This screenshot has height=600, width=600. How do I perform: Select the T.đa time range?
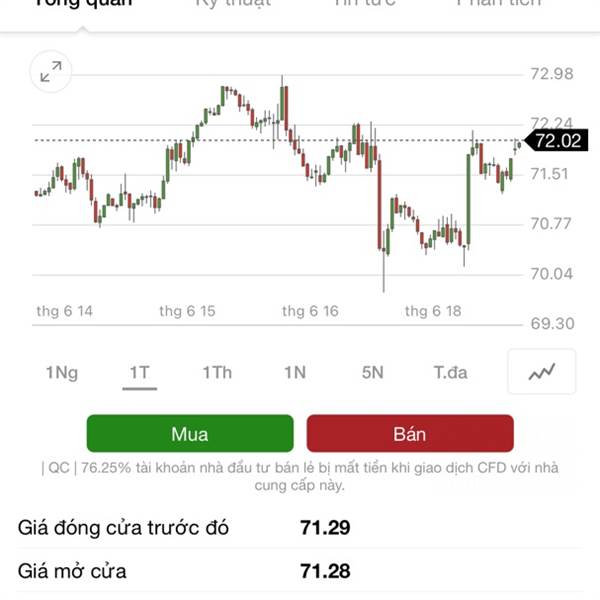[x=450, y=373]
